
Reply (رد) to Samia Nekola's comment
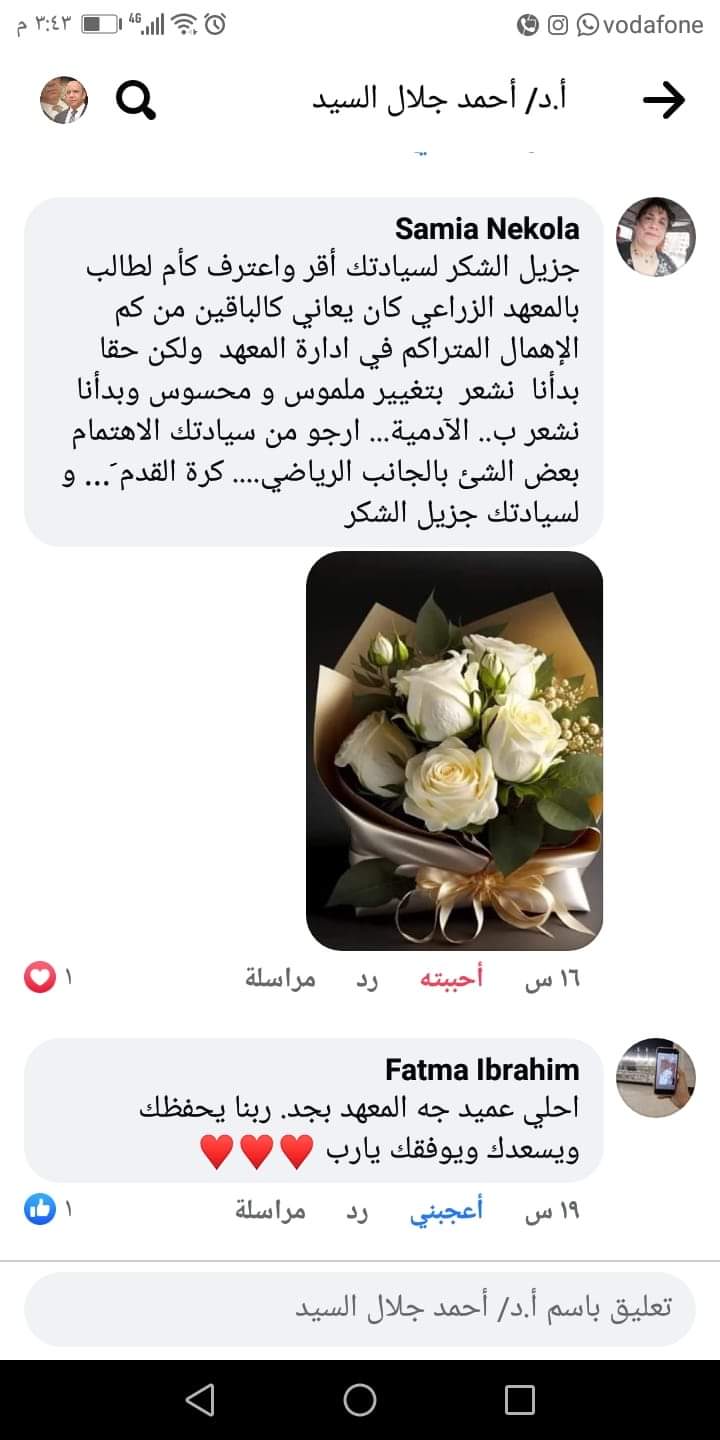click(x=368, y=979)
